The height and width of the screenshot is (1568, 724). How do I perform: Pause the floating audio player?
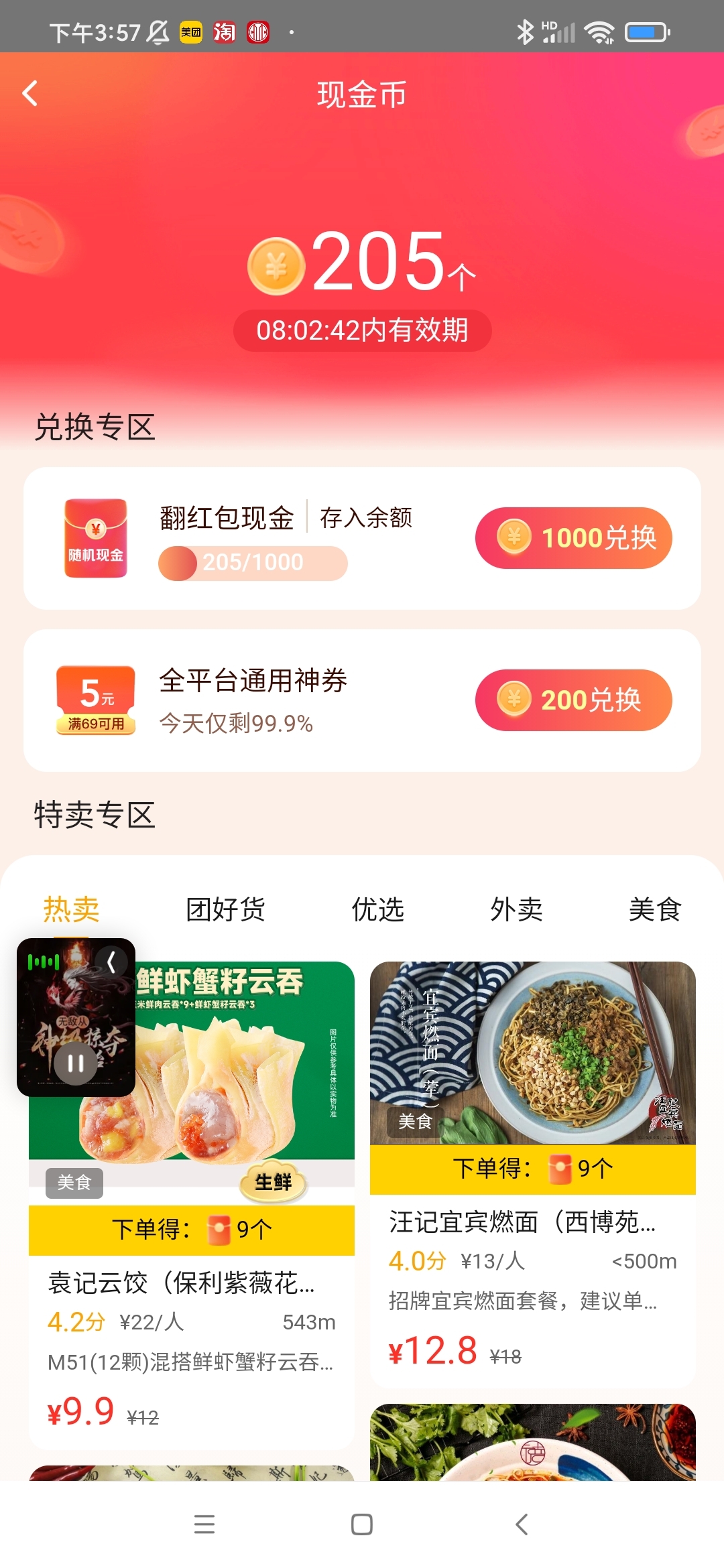(75, 1063)
